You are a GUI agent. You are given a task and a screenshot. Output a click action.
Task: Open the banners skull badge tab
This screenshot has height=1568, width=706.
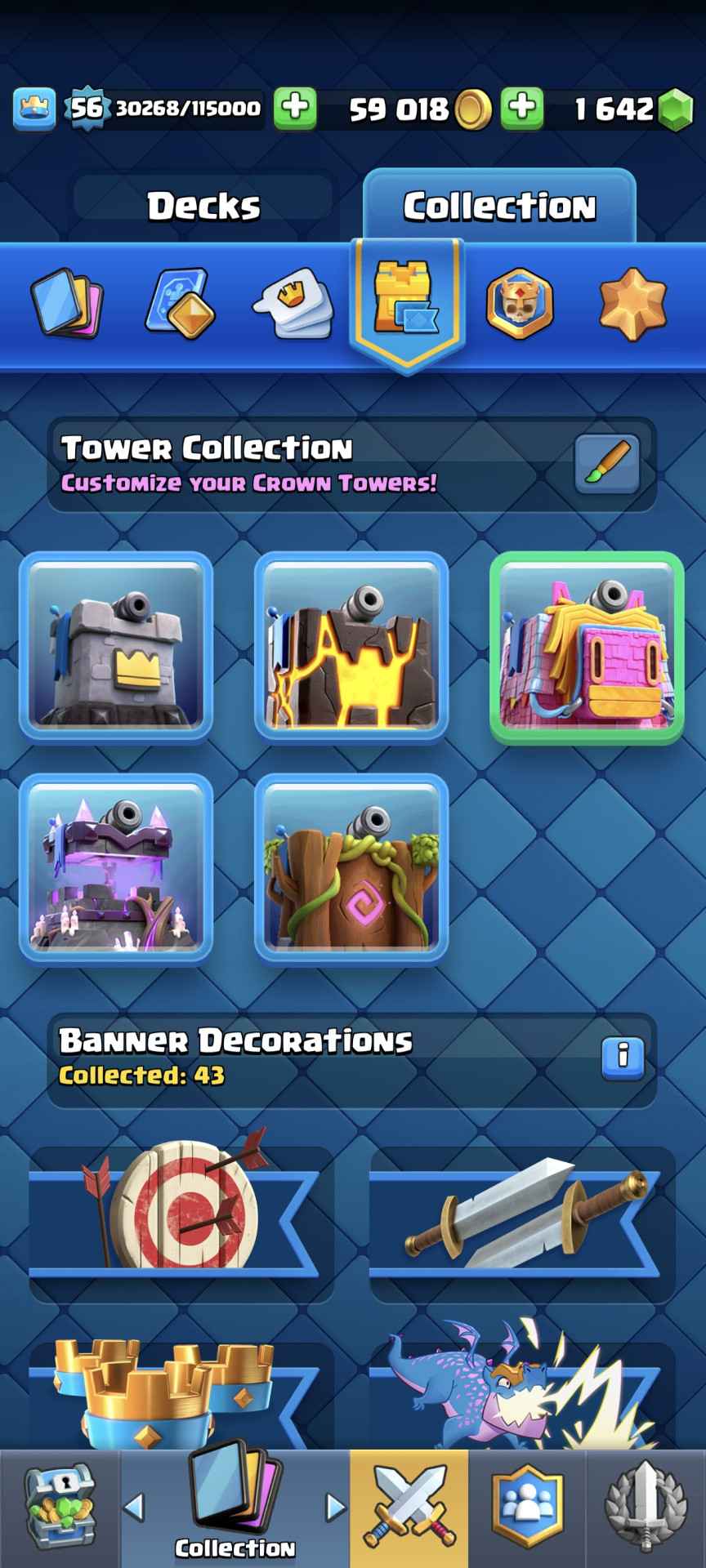(x=520, y=304)
